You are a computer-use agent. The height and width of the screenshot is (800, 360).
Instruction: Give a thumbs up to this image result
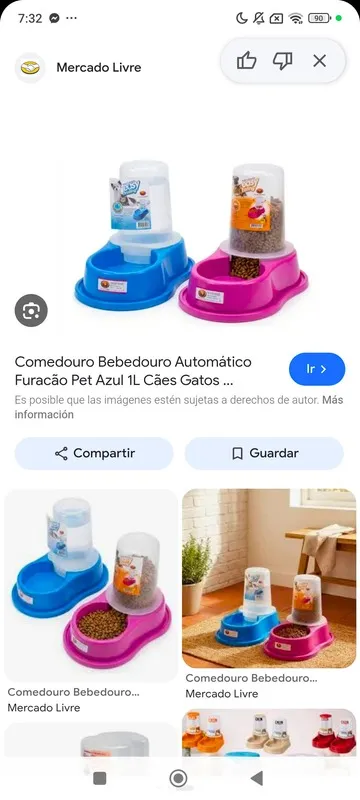click(247, 61)
